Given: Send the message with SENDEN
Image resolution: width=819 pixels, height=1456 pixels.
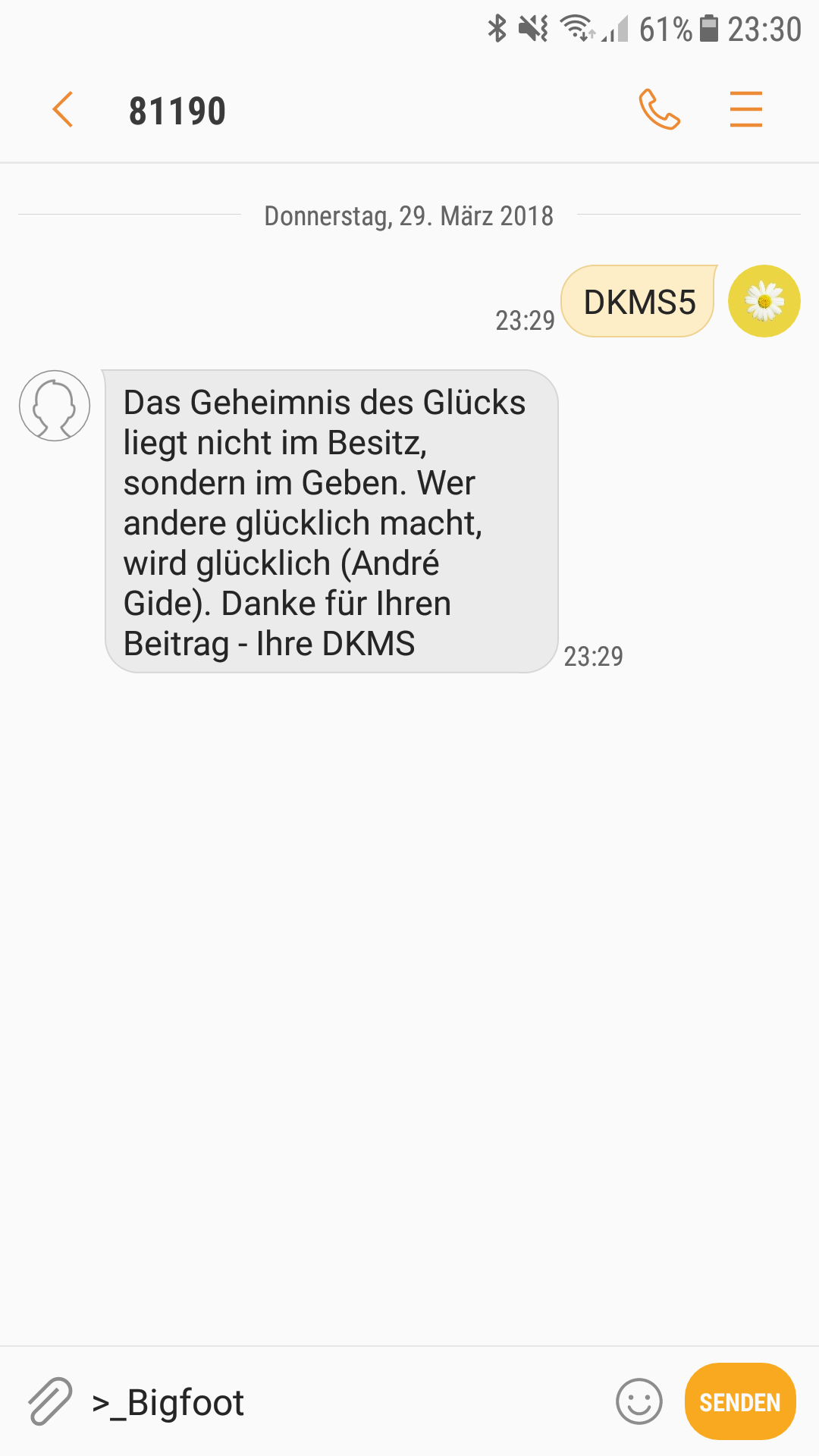Looking at the screenshot, I should coord(740,1401).
